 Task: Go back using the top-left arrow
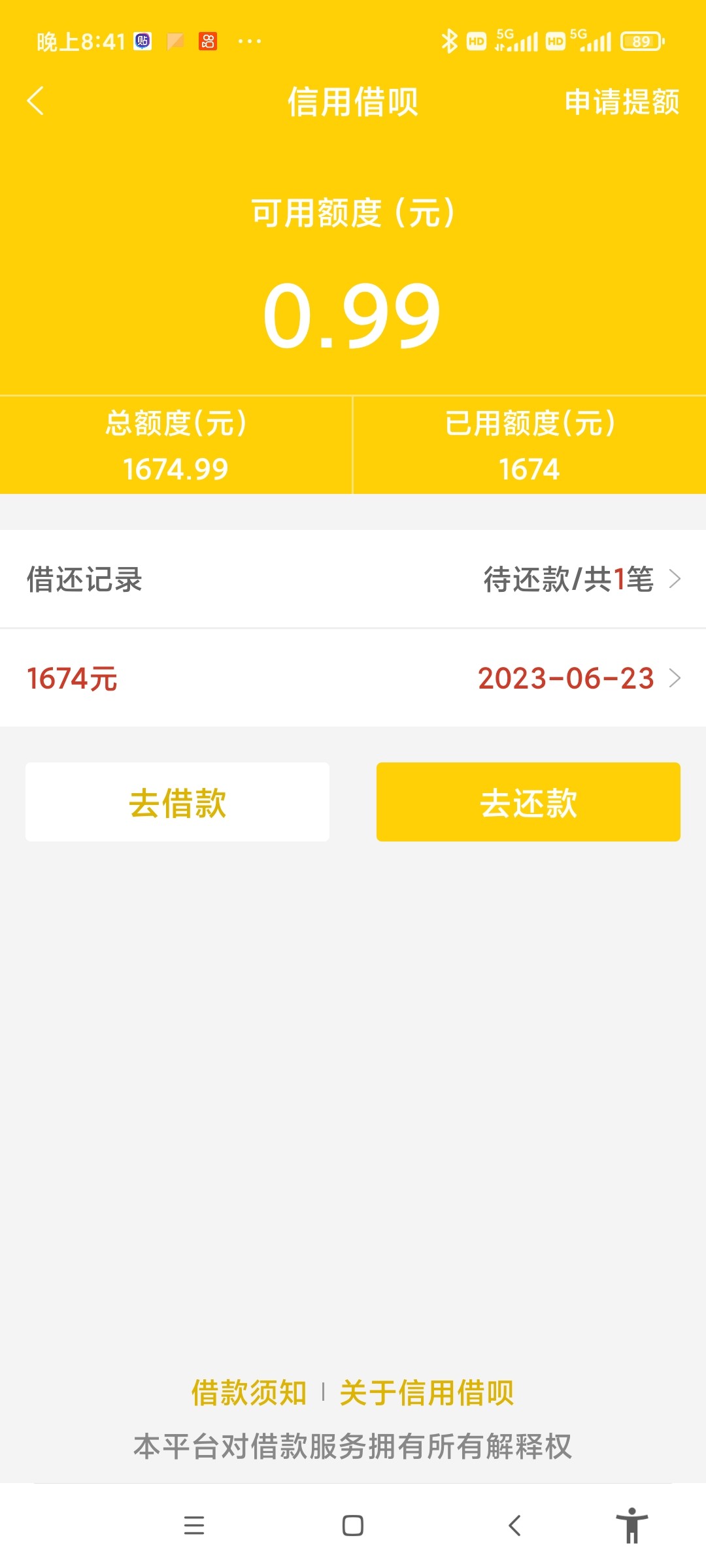(x=36, y=101)
